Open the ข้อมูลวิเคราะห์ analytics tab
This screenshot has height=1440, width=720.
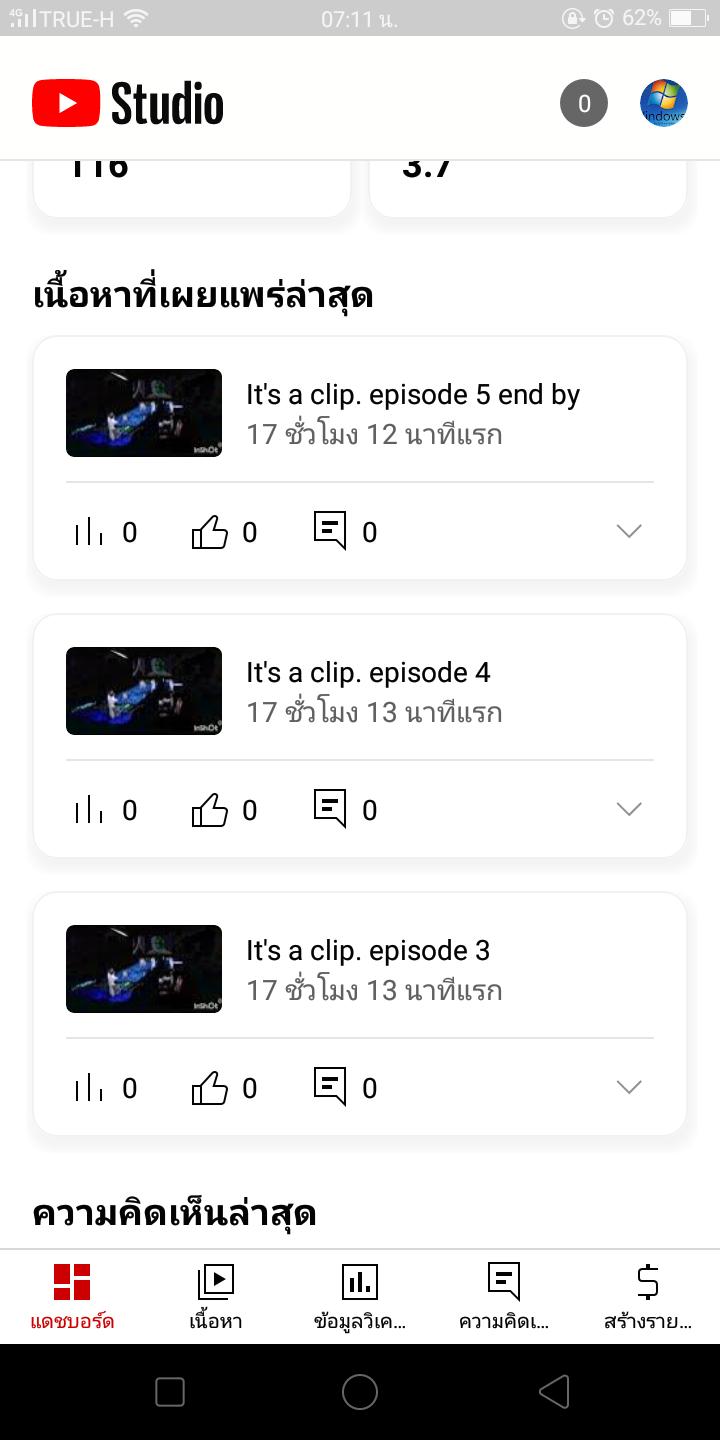360,1296
